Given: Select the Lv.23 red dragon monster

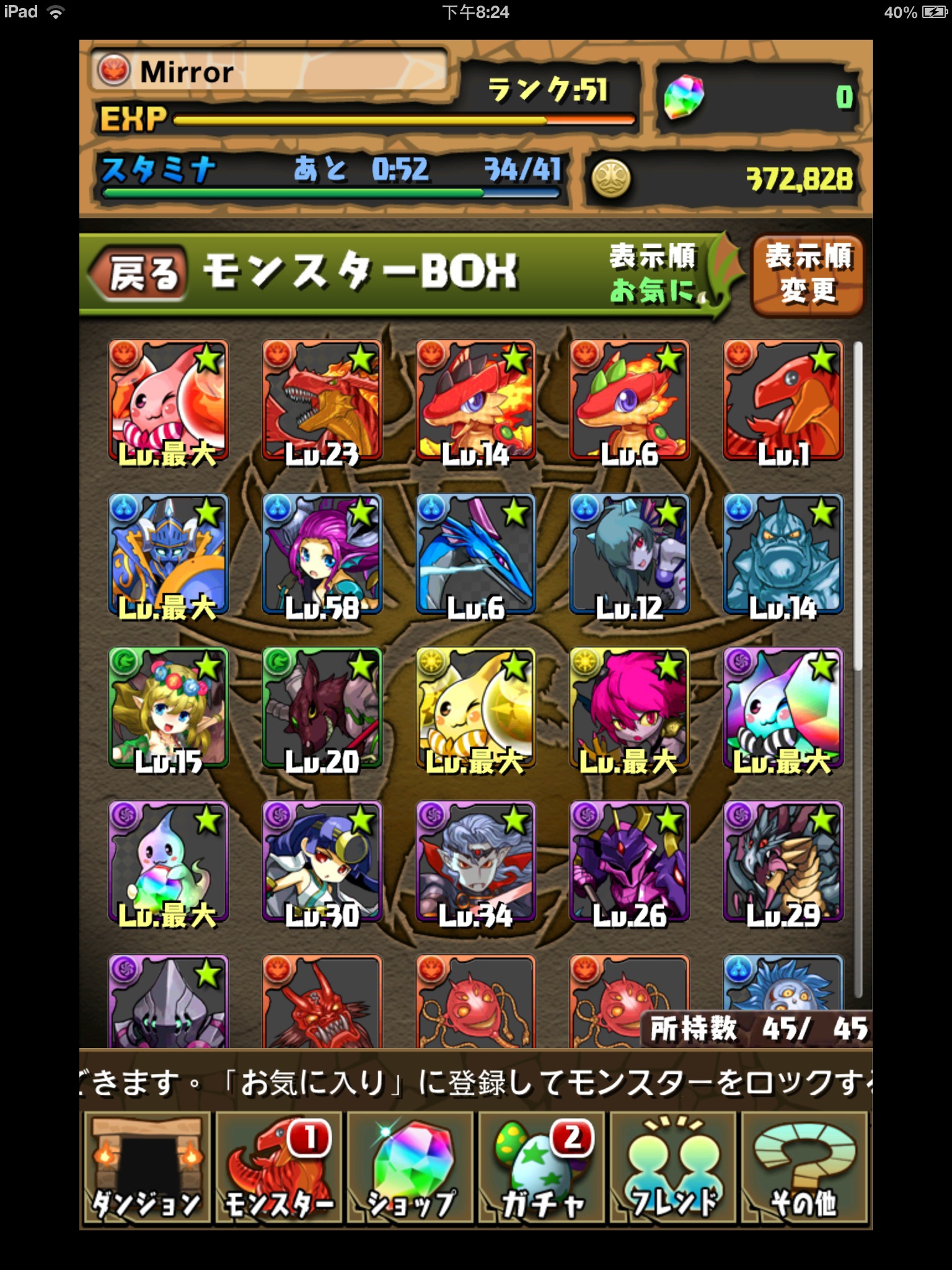Looking at the screenshot, I should pos(322,401).
